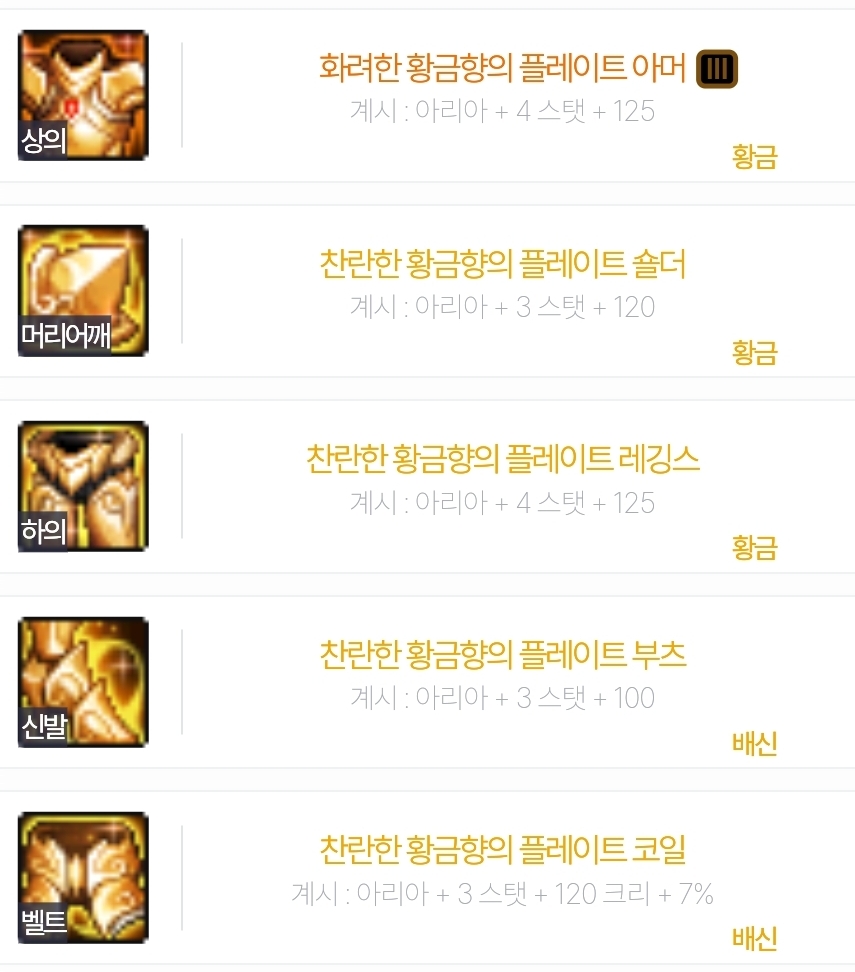View details of 찬란한 황금향의 플레이트 레깅스

[x=502, y=460]
